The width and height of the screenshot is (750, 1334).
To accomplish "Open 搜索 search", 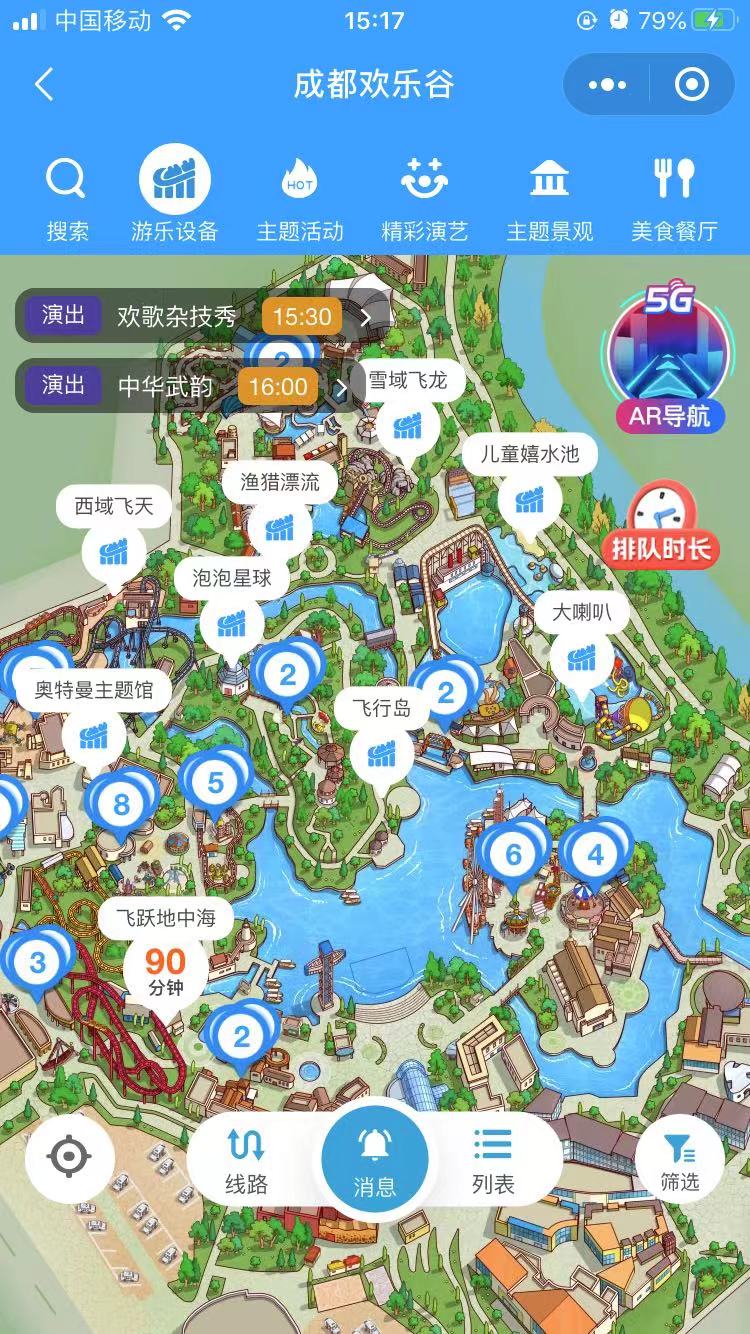I will (x=67, y=199).
